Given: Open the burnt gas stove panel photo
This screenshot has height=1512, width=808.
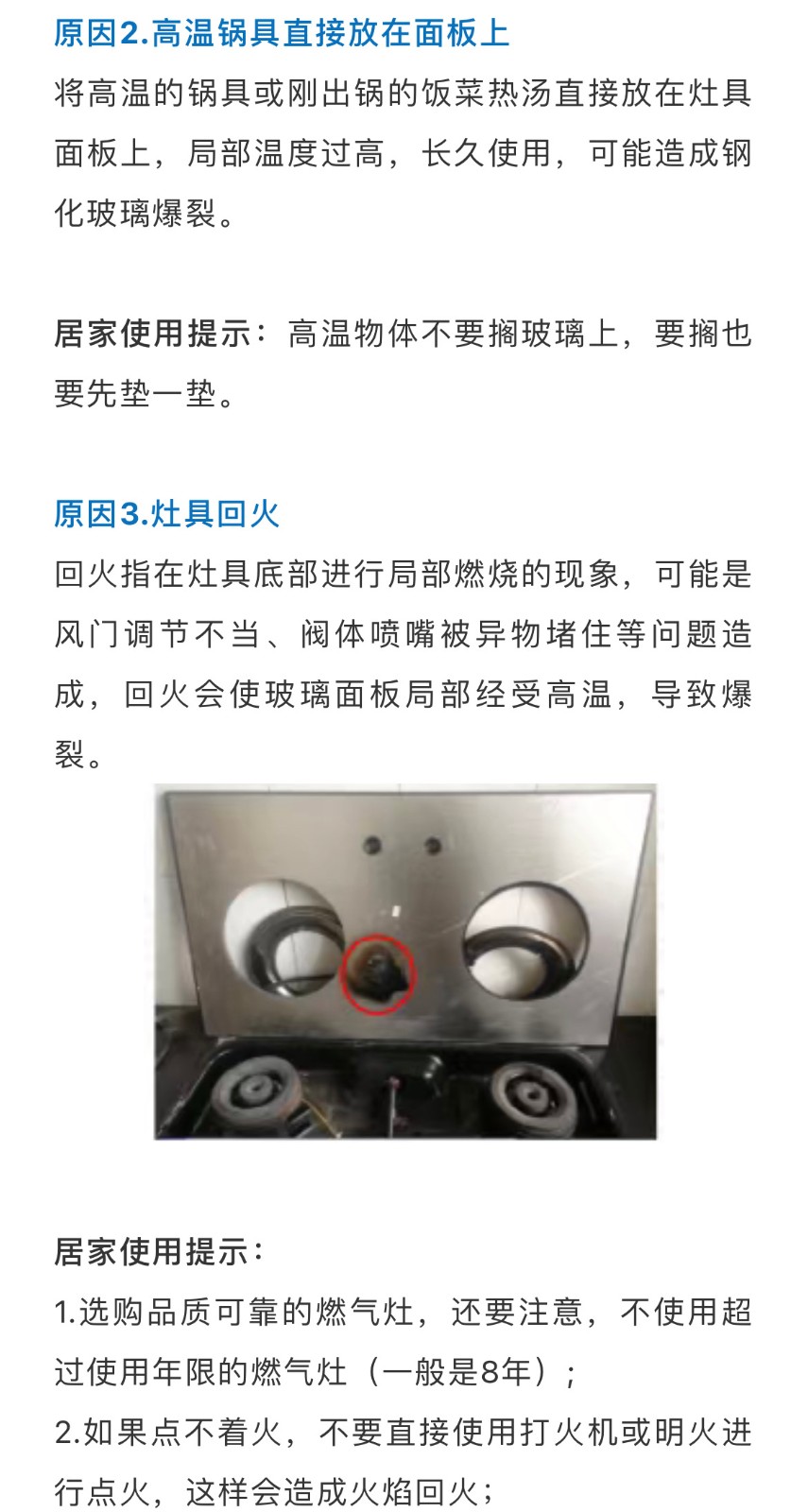Looking at the screenshot, I should click(404, 960).
